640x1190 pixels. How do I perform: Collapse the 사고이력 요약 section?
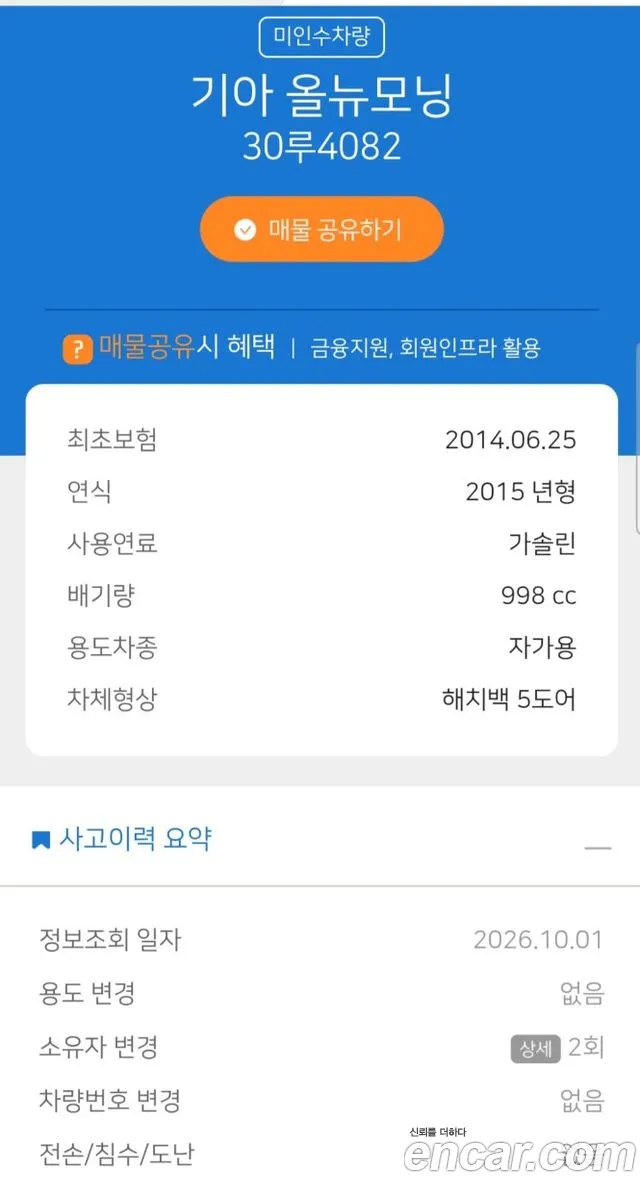point(597,847)
